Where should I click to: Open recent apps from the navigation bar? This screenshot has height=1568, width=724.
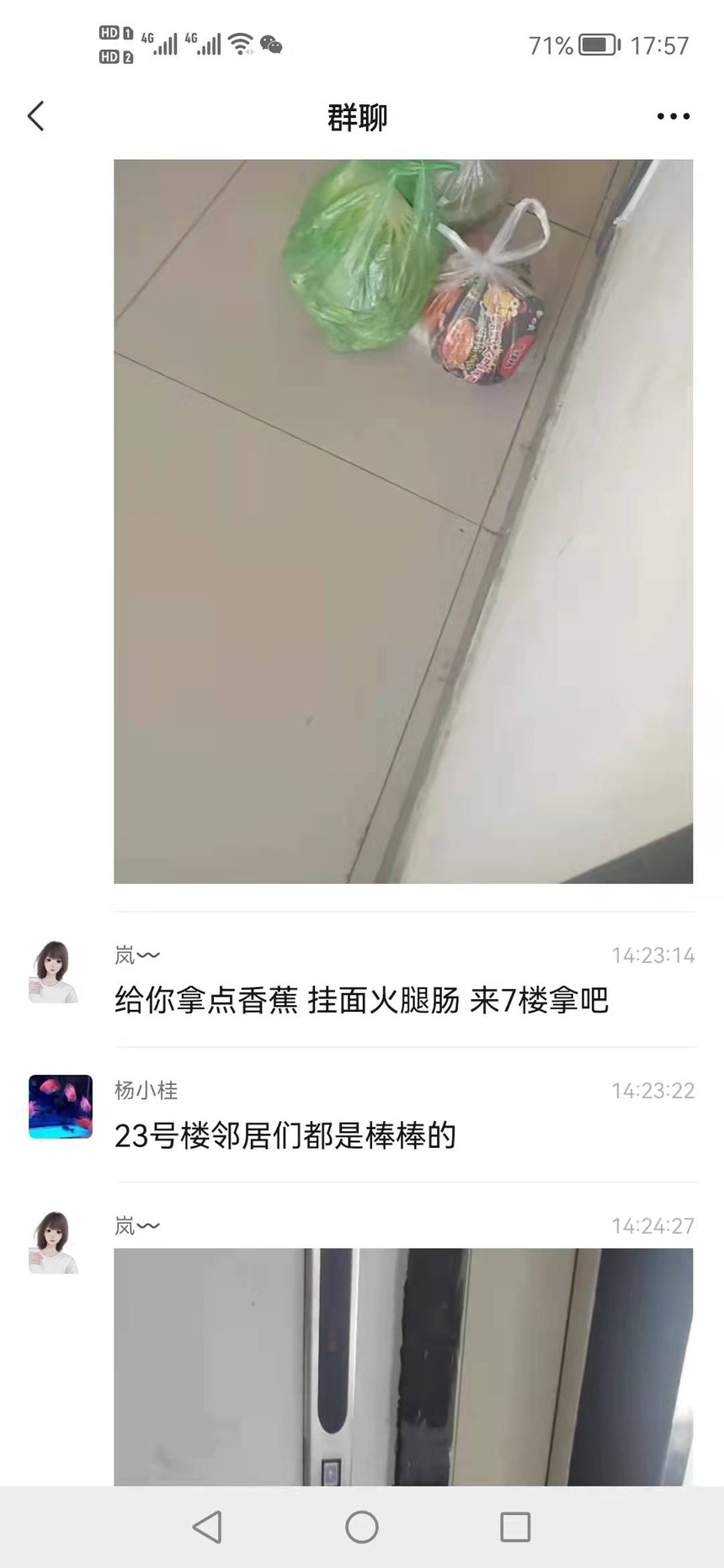[x=515, y=1527]
